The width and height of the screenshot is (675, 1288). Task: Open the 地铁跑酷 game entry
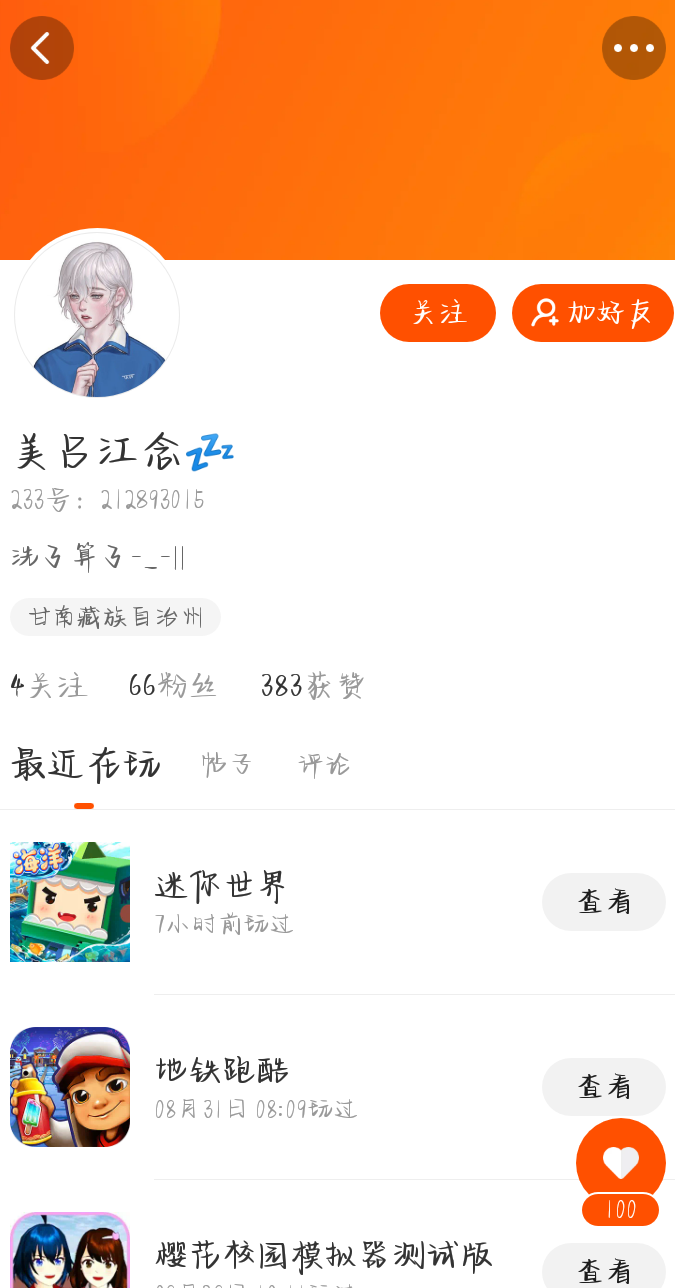point(222,1071)
